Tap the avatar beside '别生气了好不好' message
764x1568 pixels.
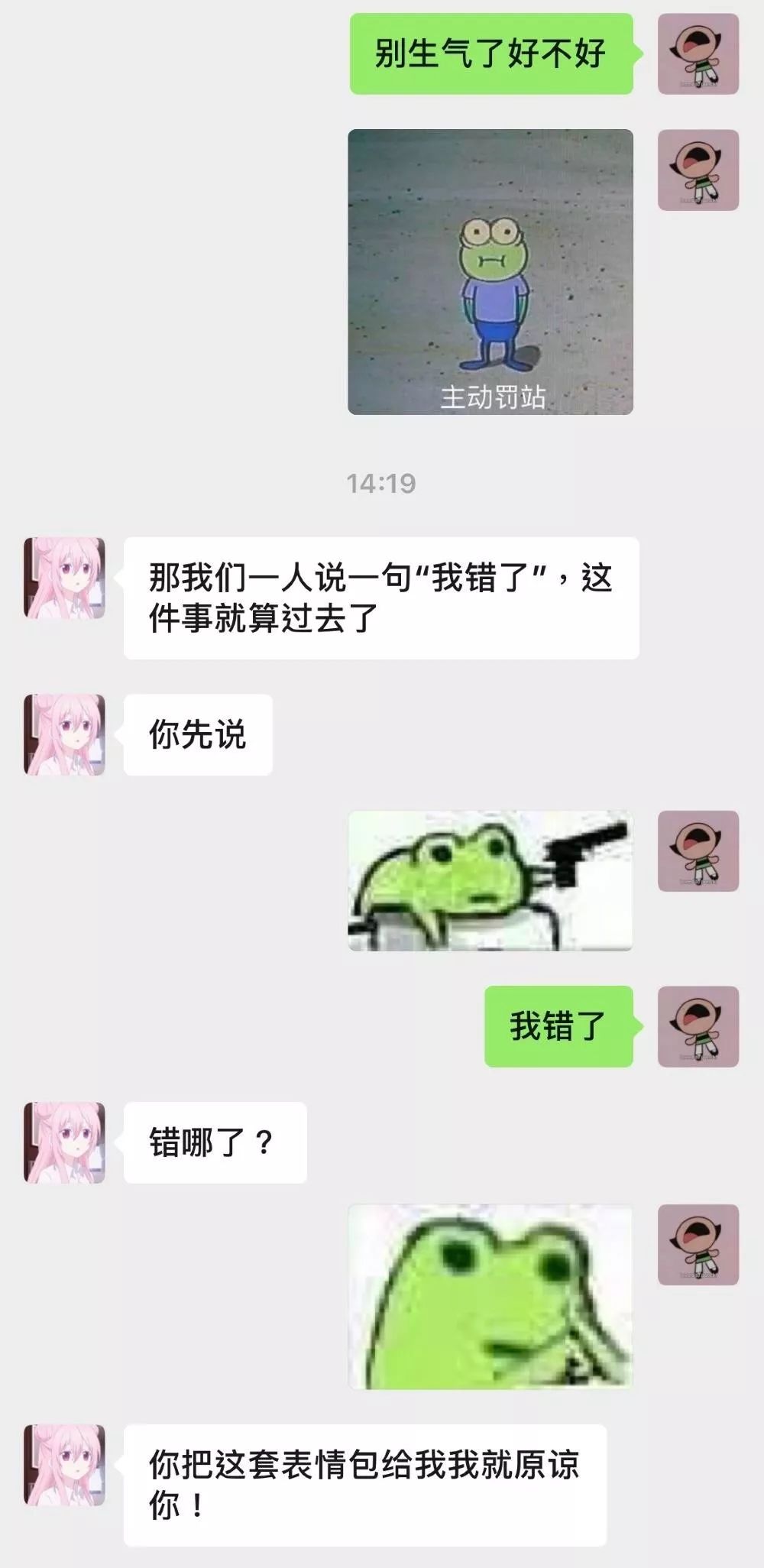(x=698, y=54)
